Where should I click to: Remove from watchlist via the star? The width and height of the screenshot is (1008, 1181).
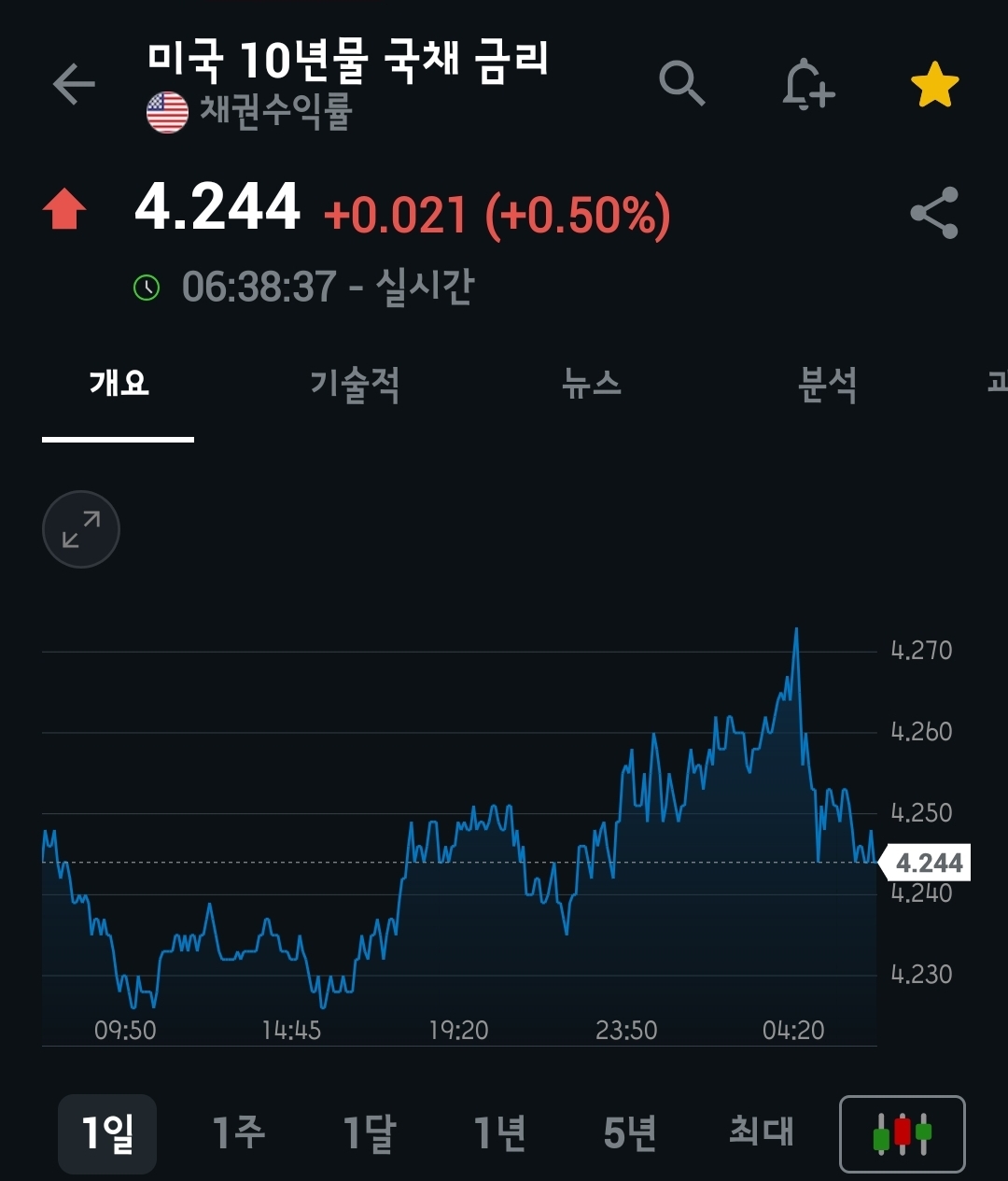934,85
